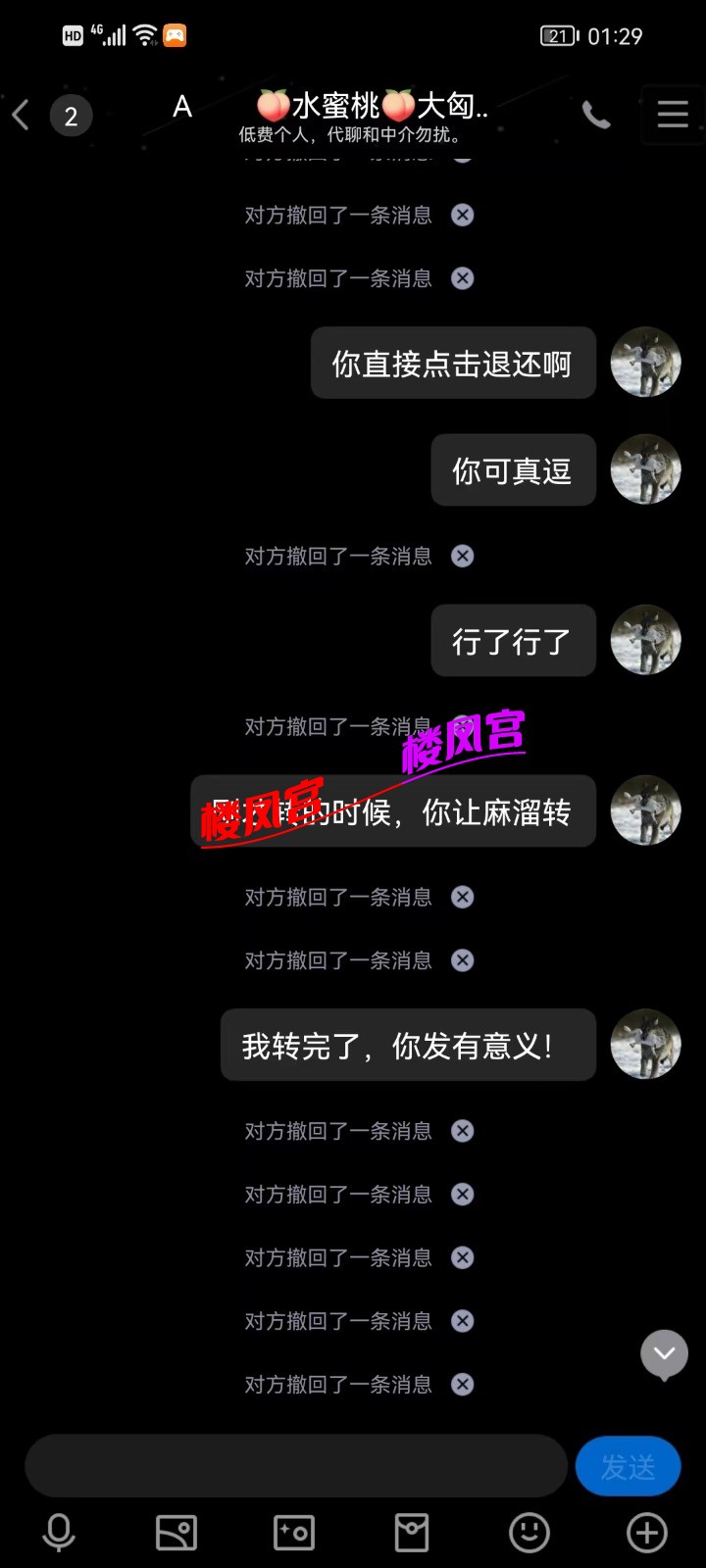The width and height of the screenshot is (706, 1568).
Task: Open the emoji panel
Action: [x=529, y=1533]
